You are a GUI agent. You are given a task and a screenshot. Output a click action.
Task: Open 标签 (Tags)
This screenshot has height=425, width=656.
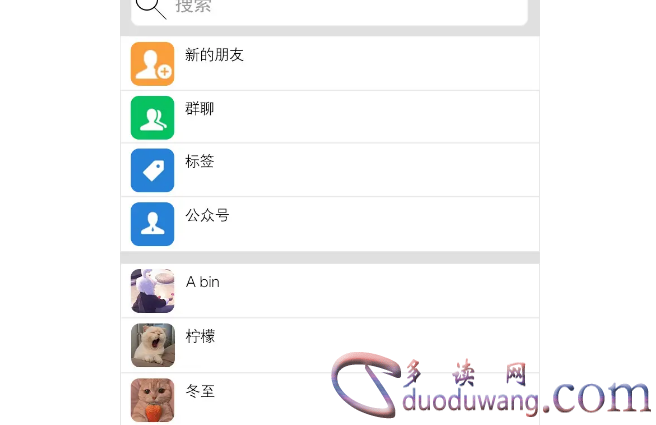[x=330, y=170]
